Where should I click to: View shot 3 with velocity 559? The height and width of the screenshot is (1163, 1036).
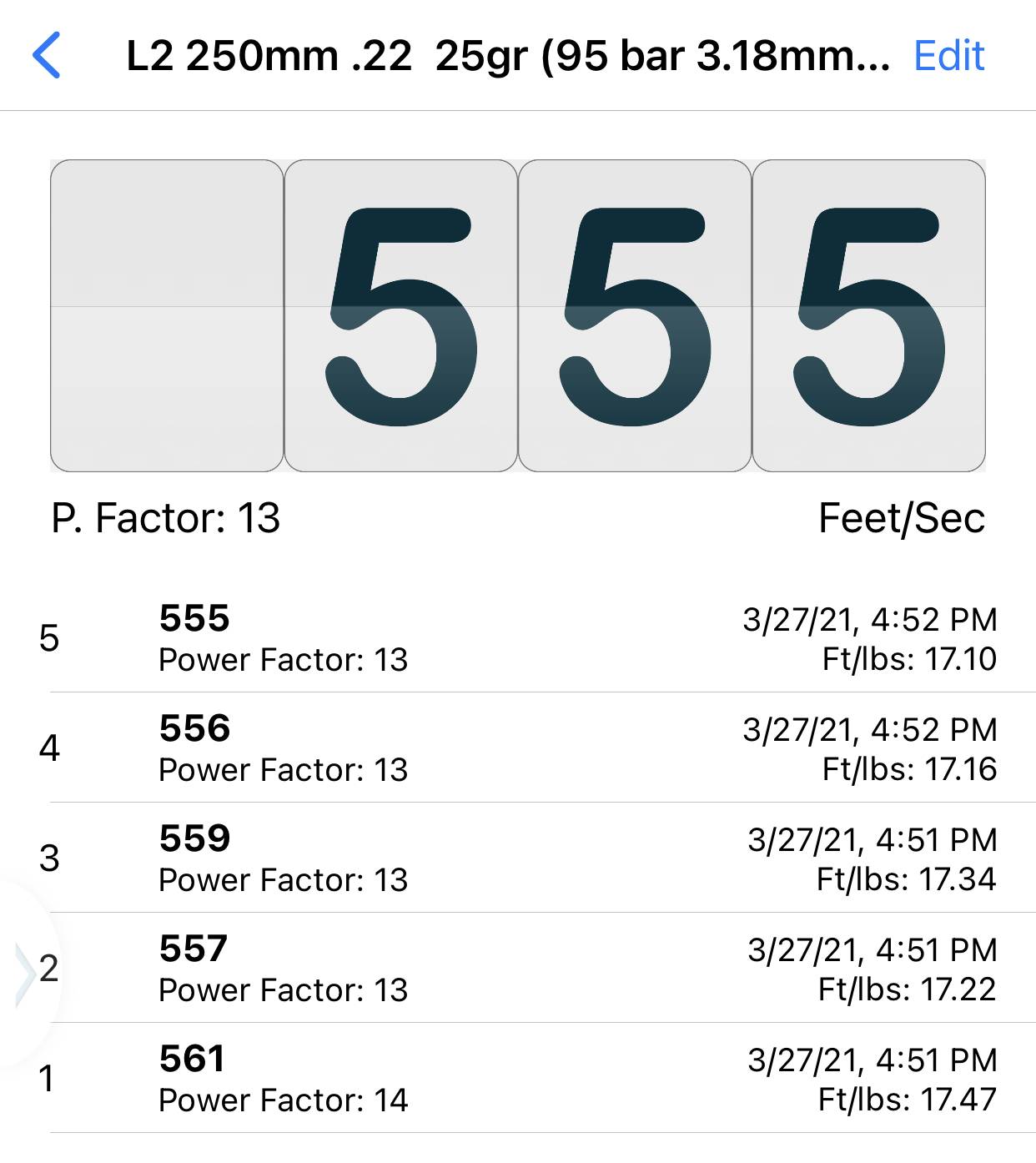coord(517,858)
